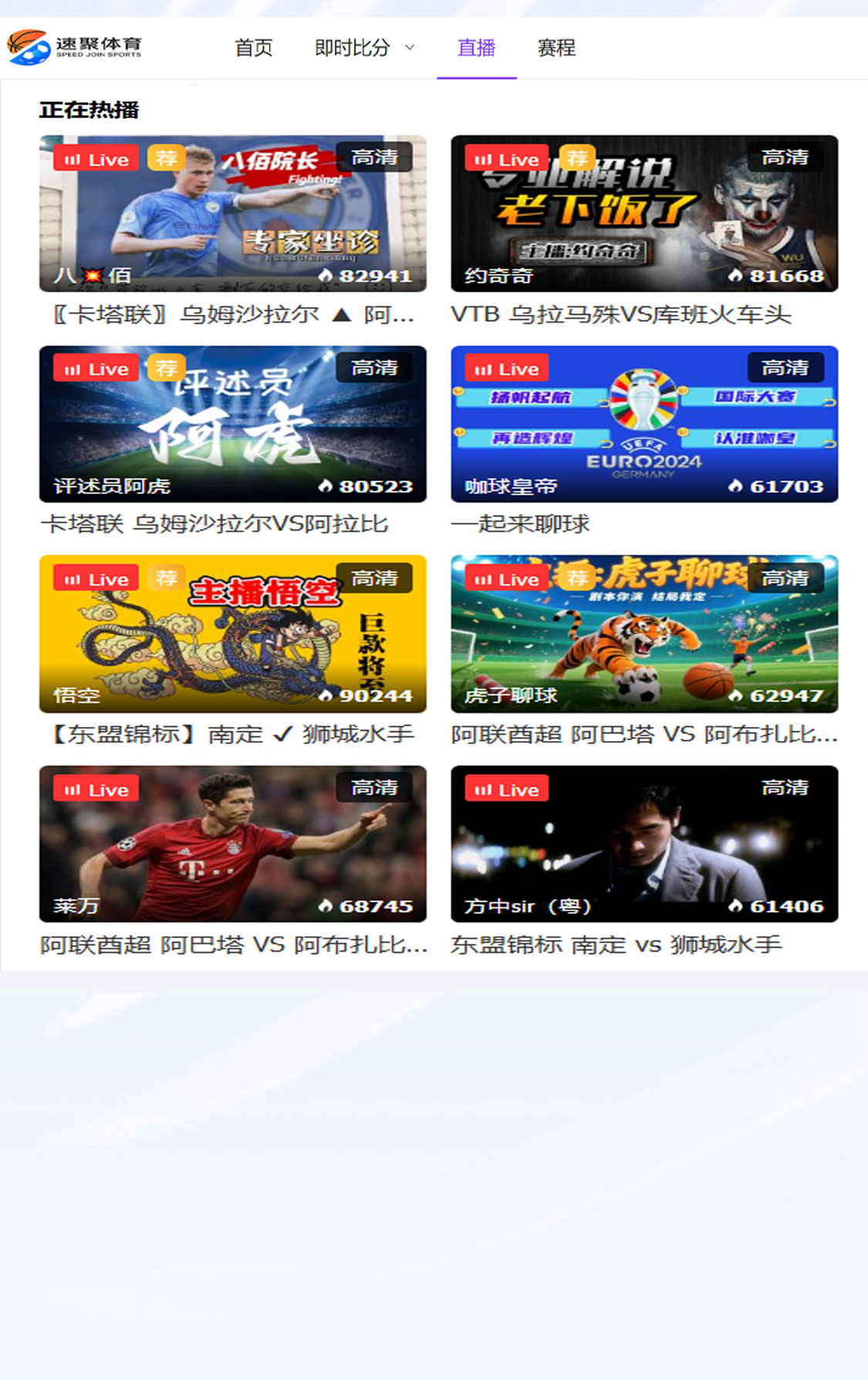Tap the 速聚体育 logo to go home
The height and width of the screenshot is (1380, 868).
pyautogui.click(x=75, y=48)
